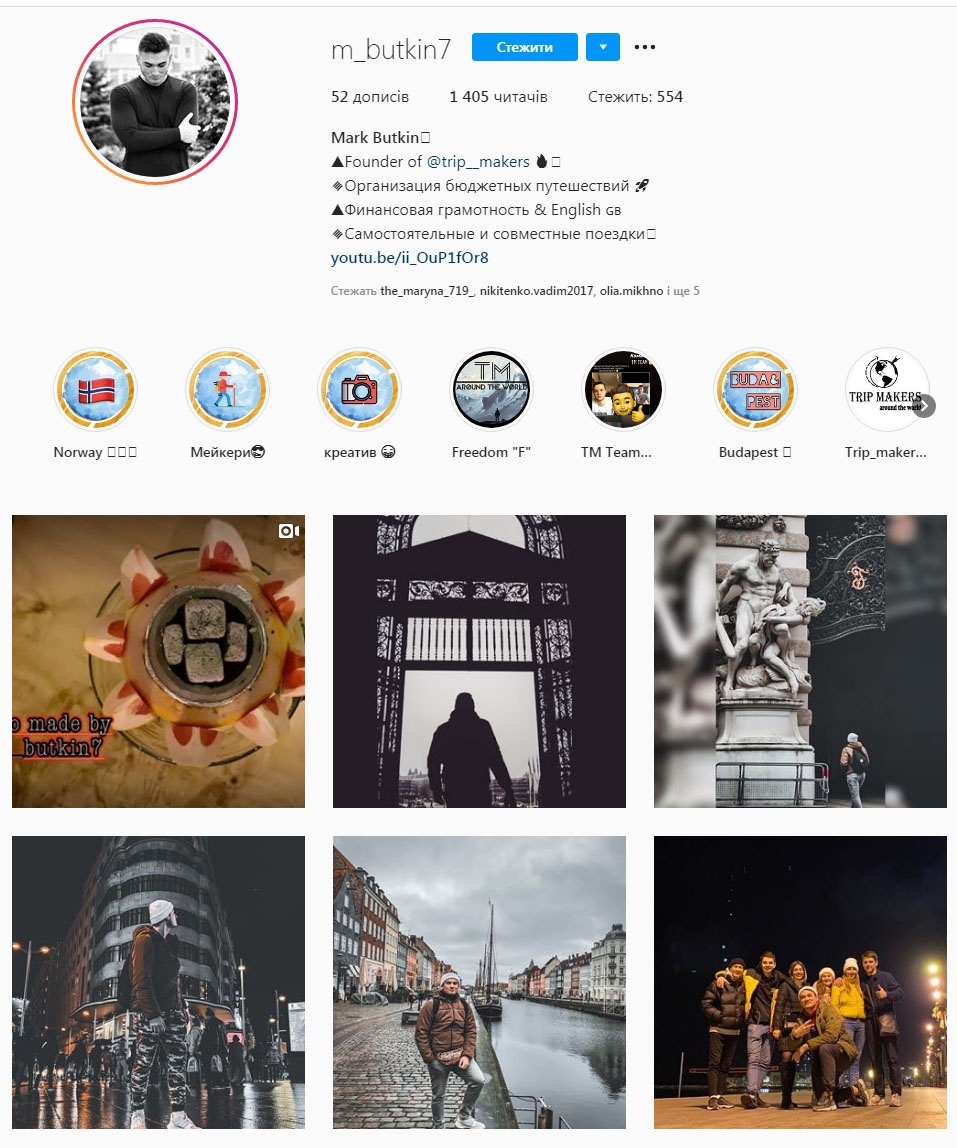957x1148 pixels.
Task: Open the Мейкери story highlight
Action: click(227, 390)
